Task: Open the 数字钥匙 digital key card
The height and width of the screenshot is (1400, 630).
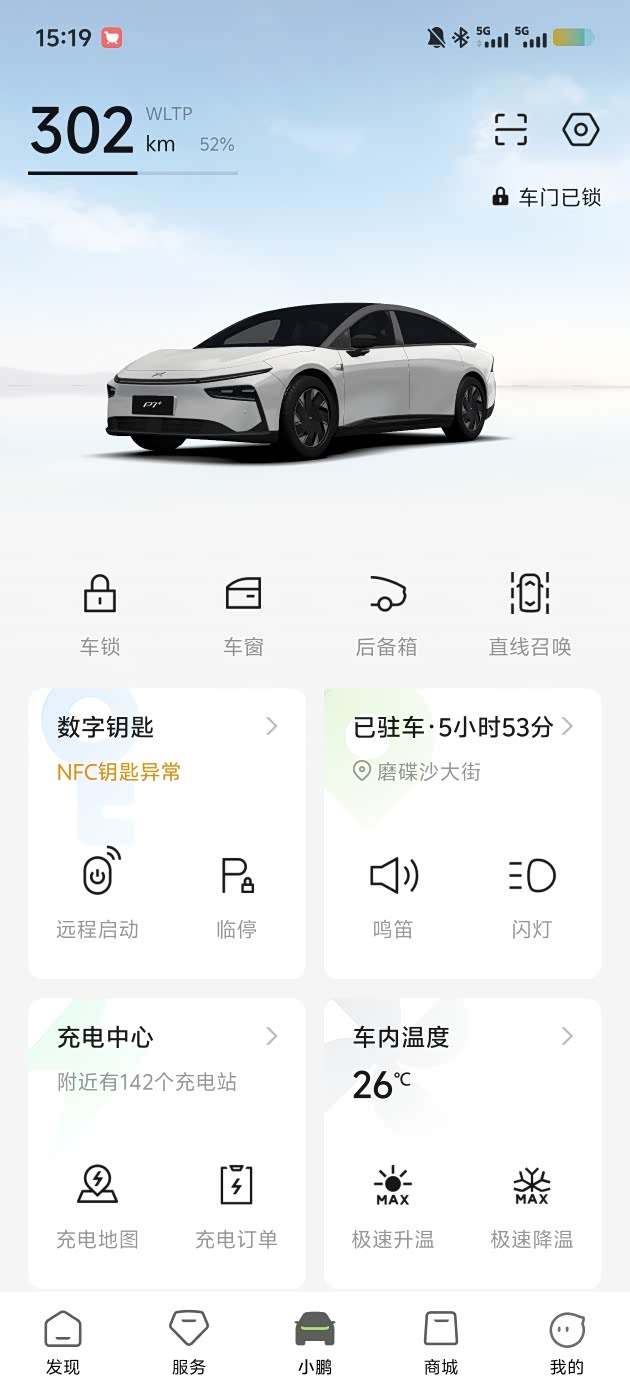Action: 166,728
